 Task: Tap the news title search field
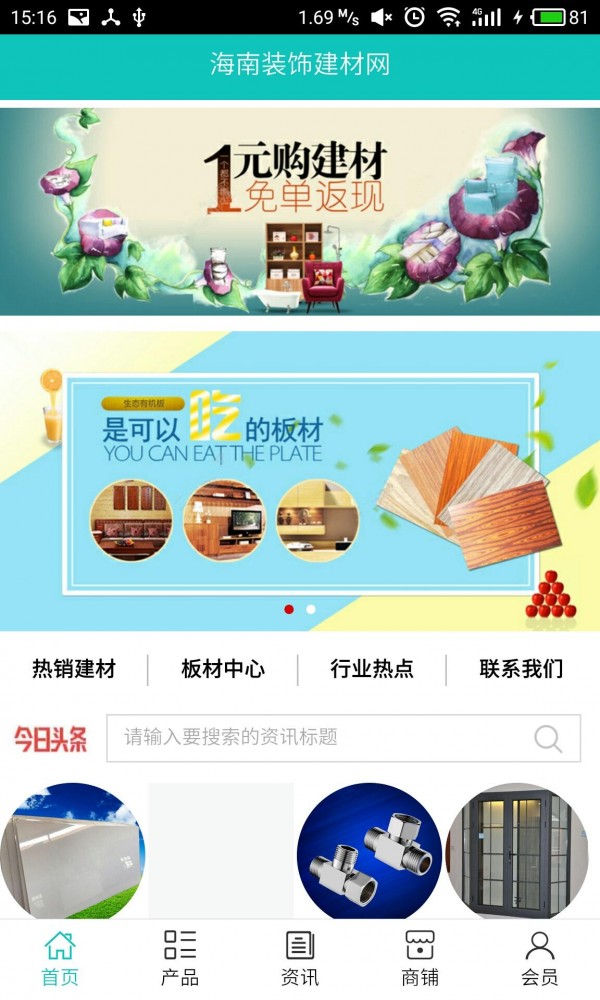coord(320,738)
